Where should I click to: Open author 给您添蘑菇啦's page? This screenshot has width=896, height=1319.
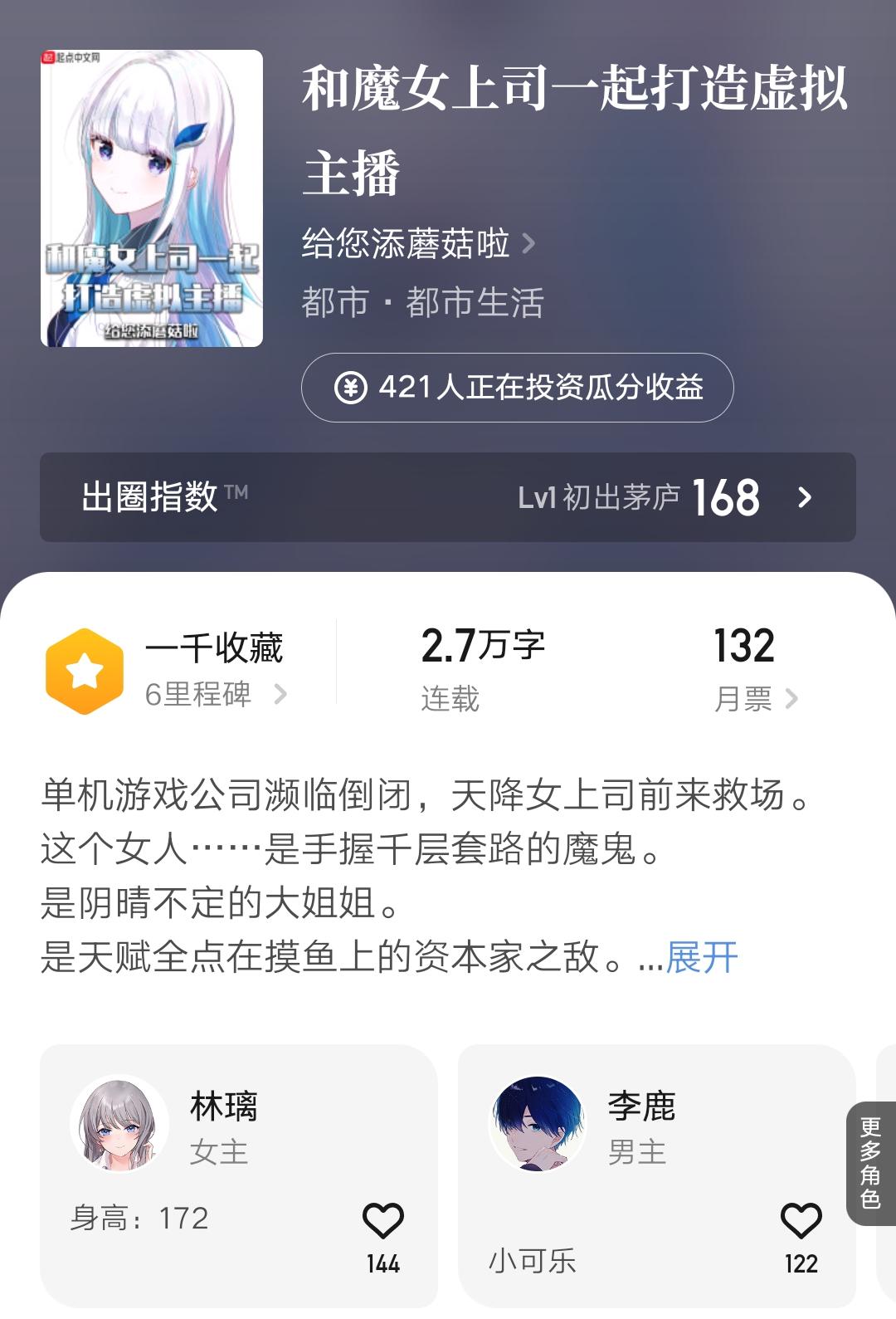point(417,244)
